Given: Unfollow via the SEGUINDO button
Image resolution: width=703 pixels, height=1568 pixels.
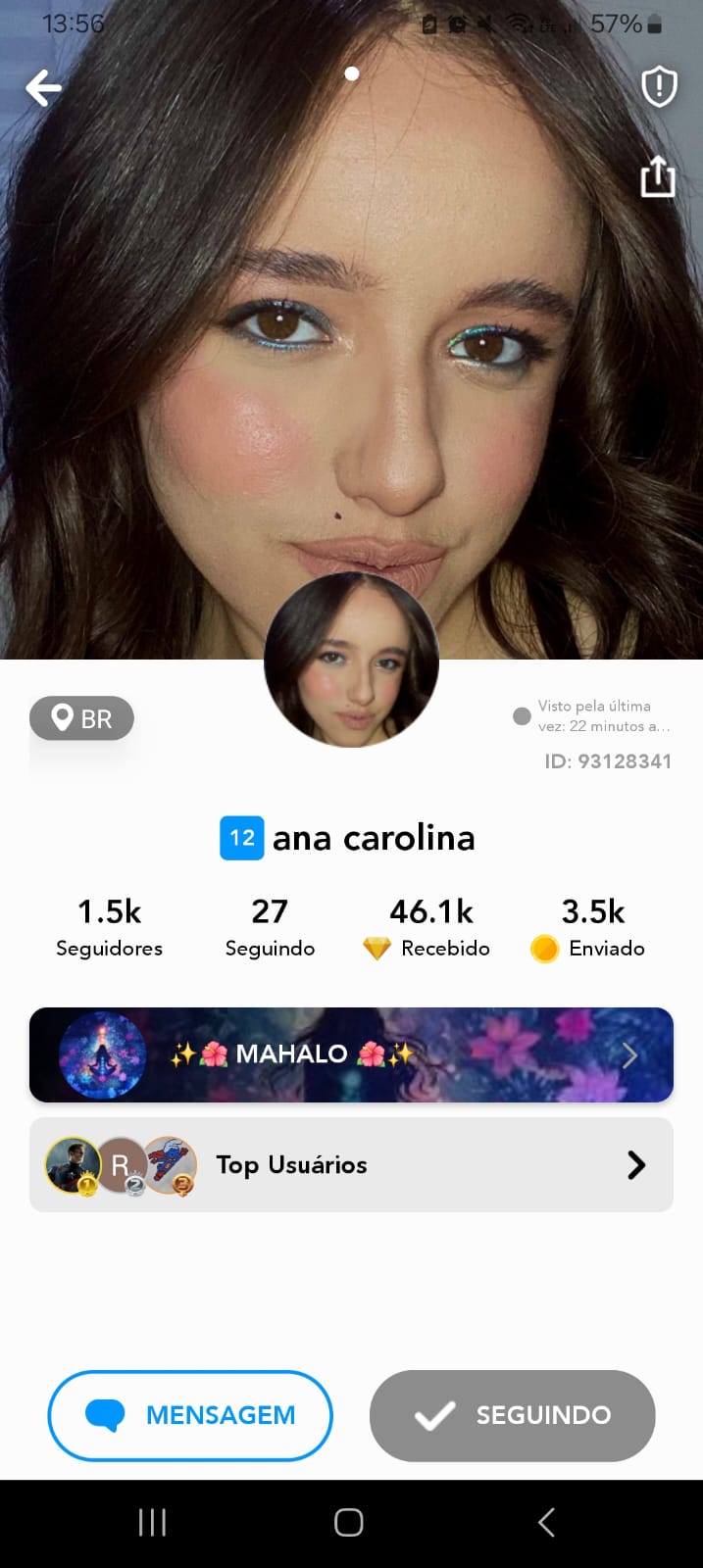Looking at the screenshot, I should click(512, 1415).
